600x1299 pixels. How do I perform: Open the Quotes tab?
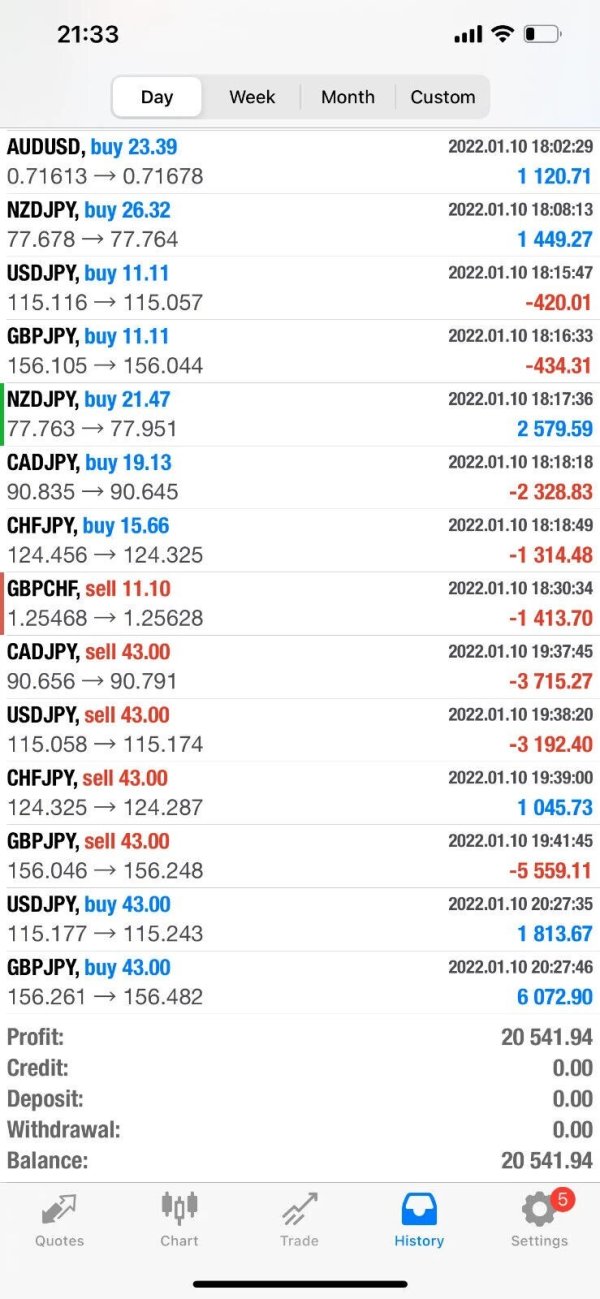point(60,1219)
